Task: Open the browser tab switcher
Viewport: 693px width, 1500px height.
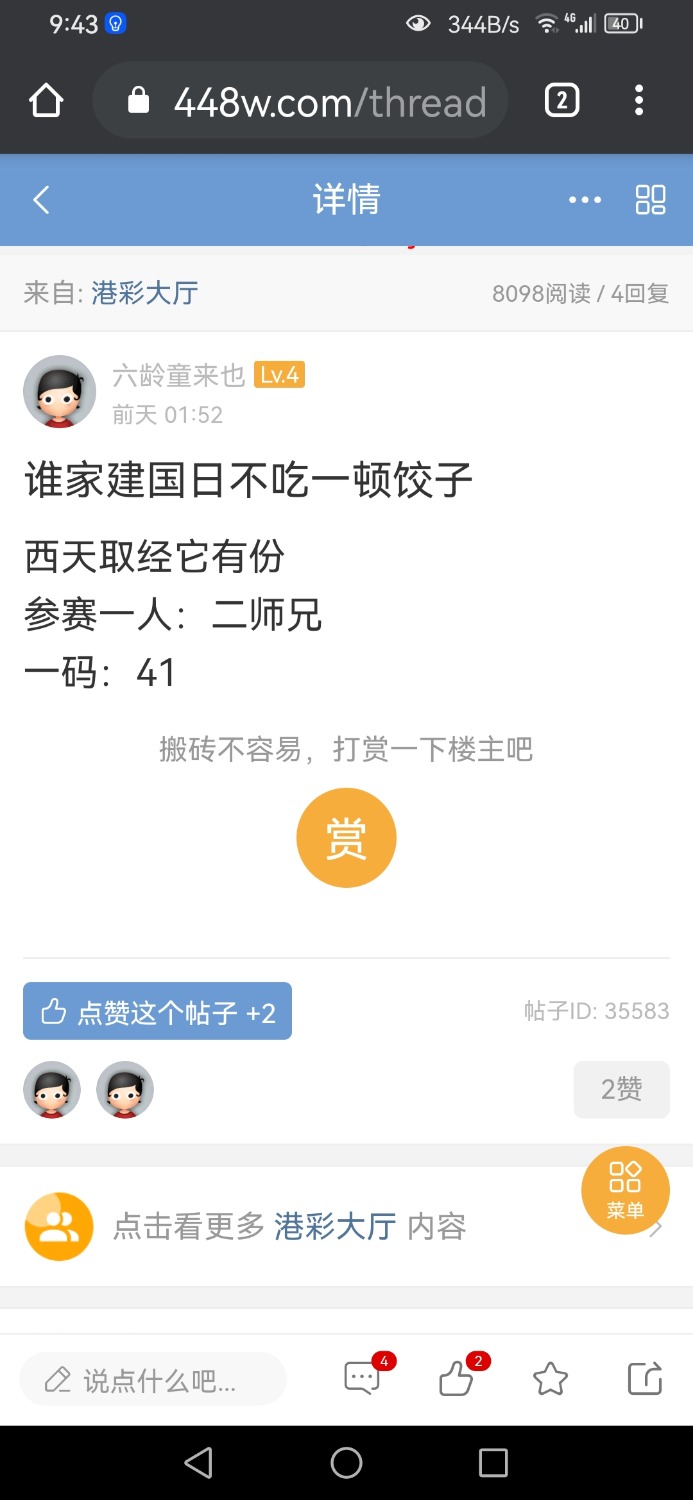Action: [x=562, y=101]
